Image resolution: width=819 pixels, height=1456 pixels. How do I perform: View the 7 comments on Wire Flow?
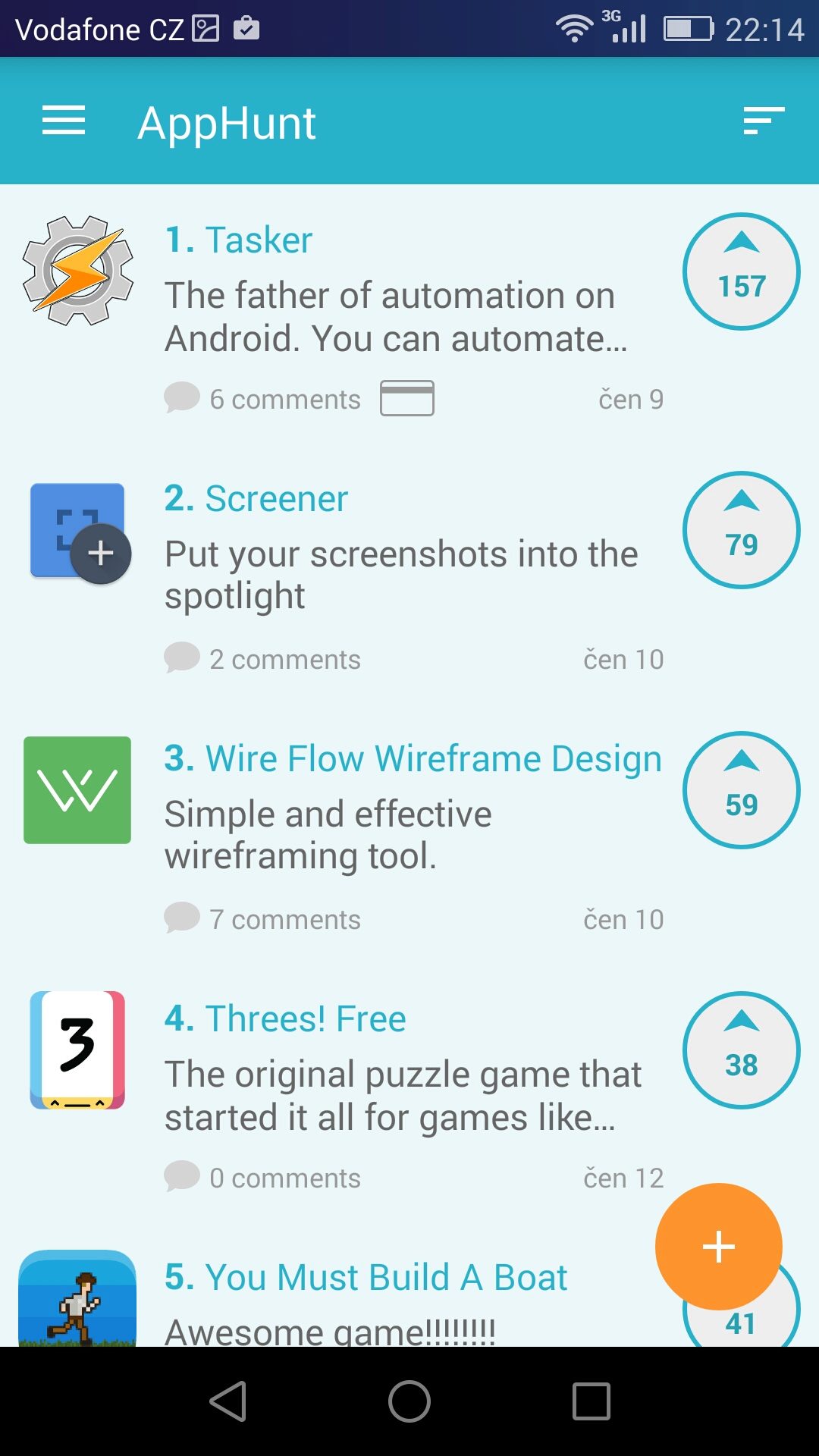(262, 919)
